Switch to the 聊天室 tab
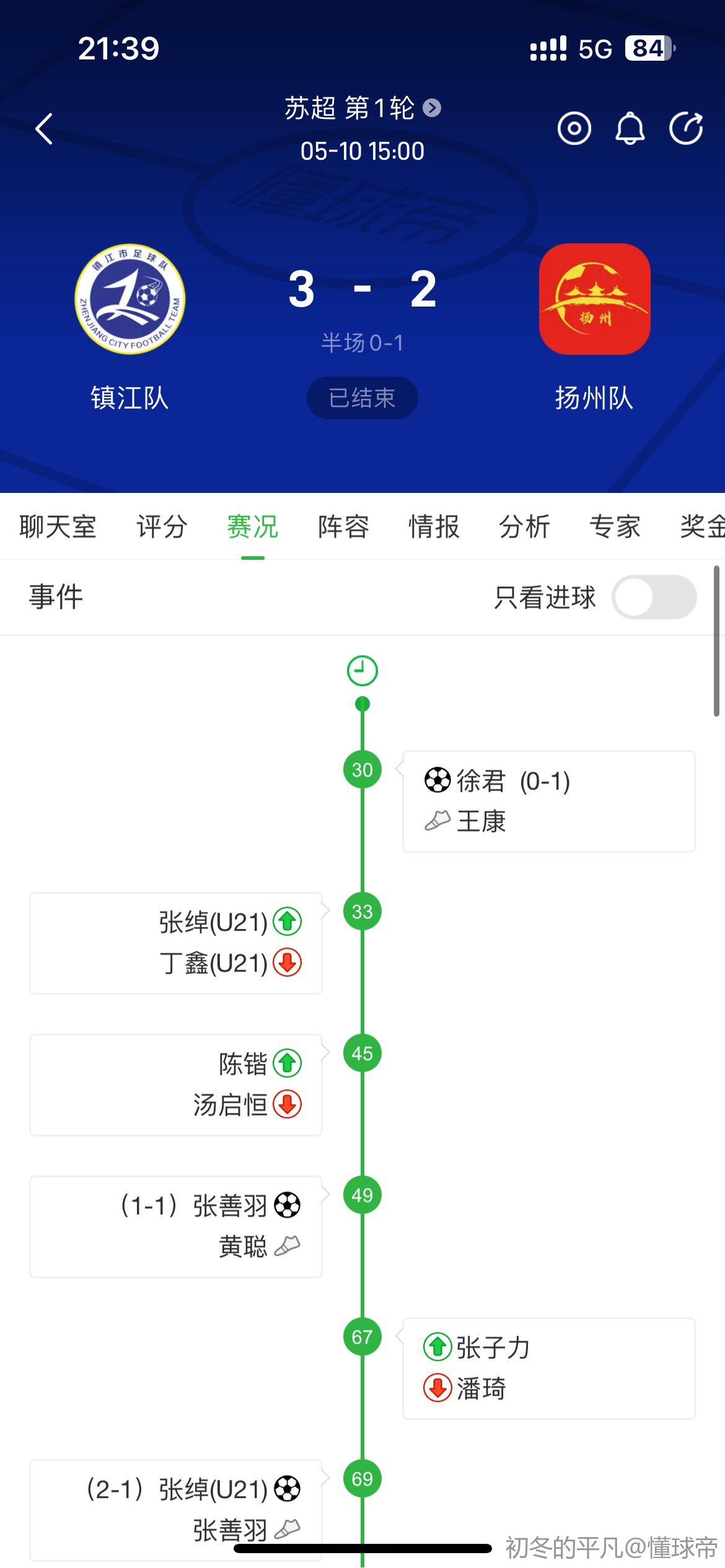Image resolution: width=725 pixels, height=1568 pixels. pos(58,527)
